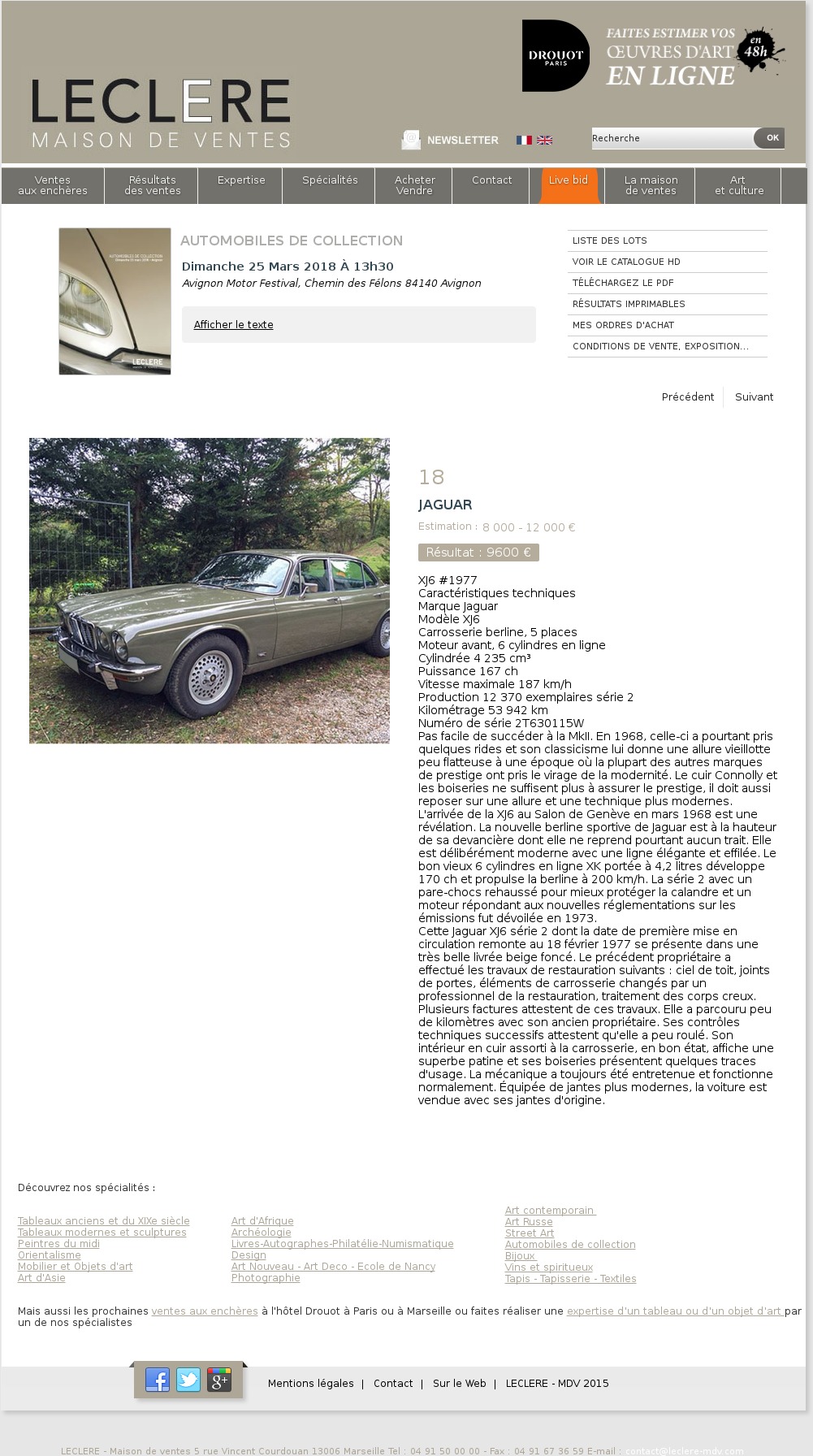The image size is (813, 1456).
Task: Open the Newsletter signup
Action: pyautogui.click(x=461, y=140)
